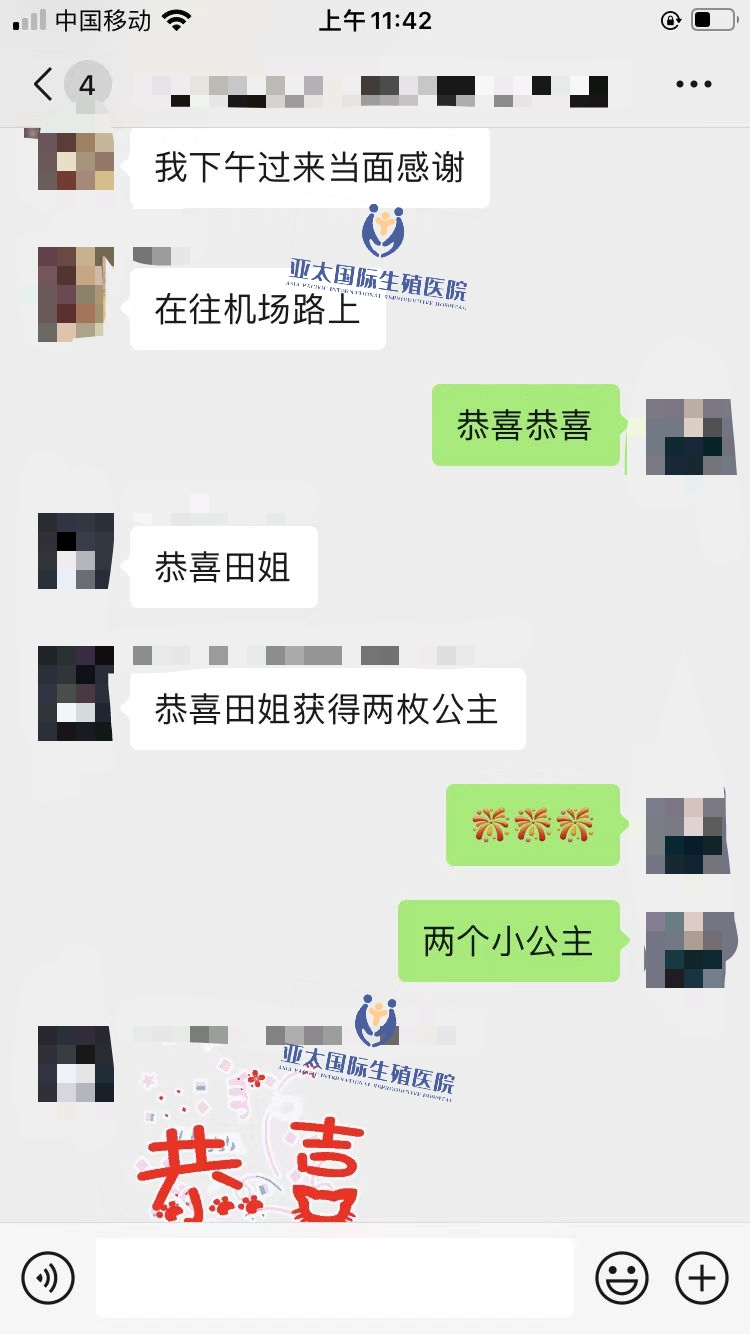Go back to the chat list
Screen dimensions: 750x1334
43,85
